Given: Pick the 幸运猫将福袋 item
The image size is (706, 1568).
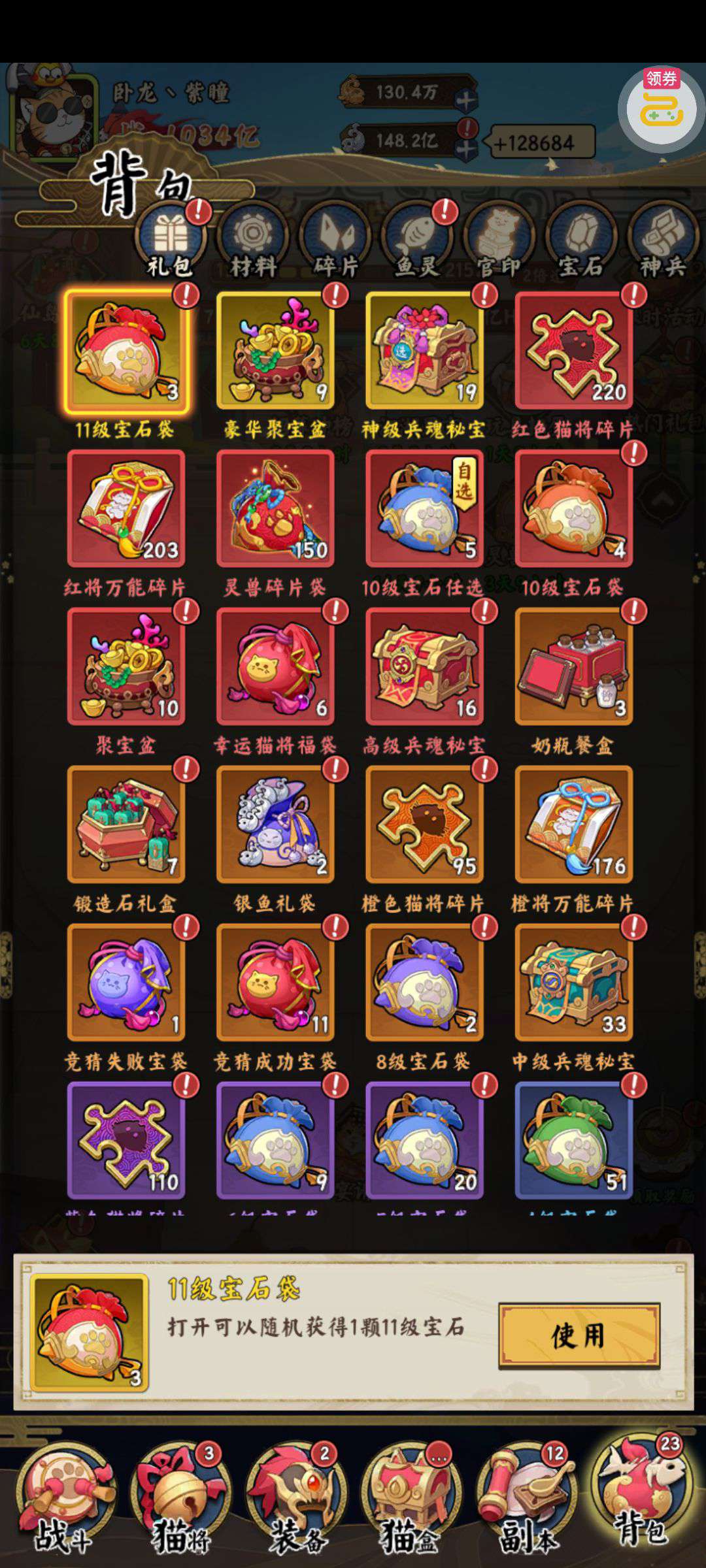Looking at the screenshot, I should click(275, 667).
